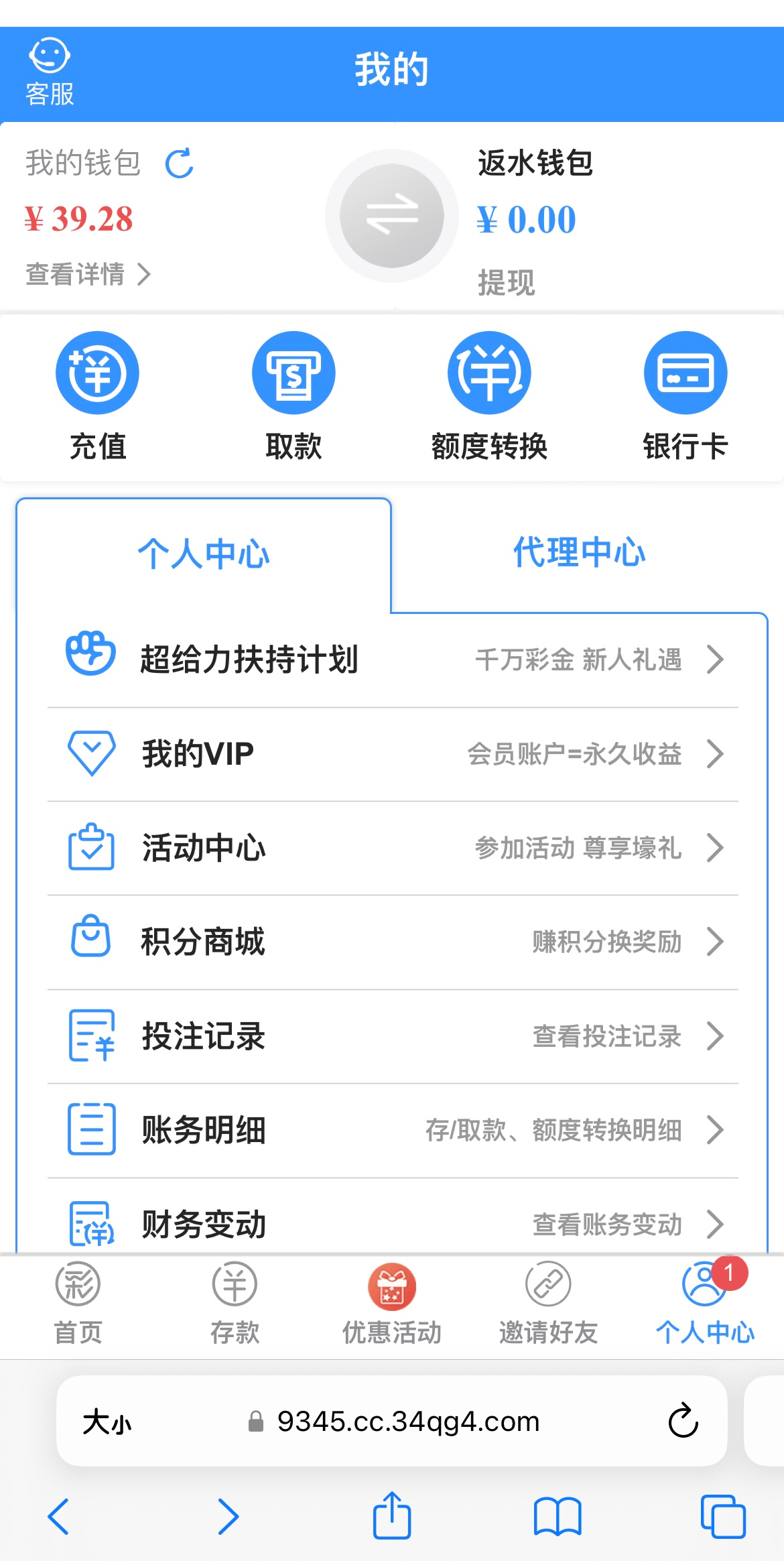Tap the wallet transfer swap button
This screenshot has width=784, height=1561.
392,216
